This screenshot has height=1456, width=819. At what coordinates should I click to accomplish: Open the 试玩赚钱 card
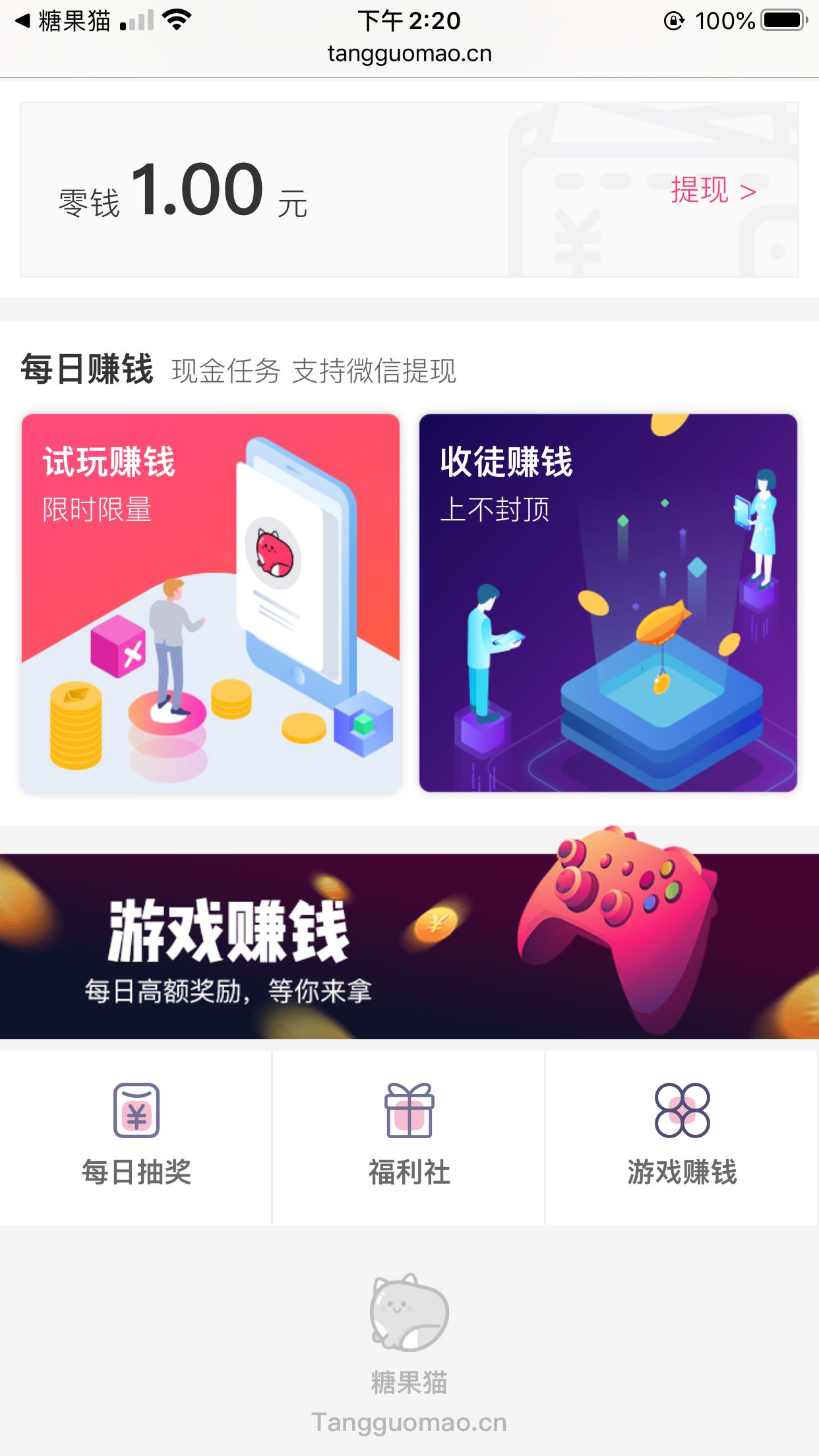tap(210, 603)
